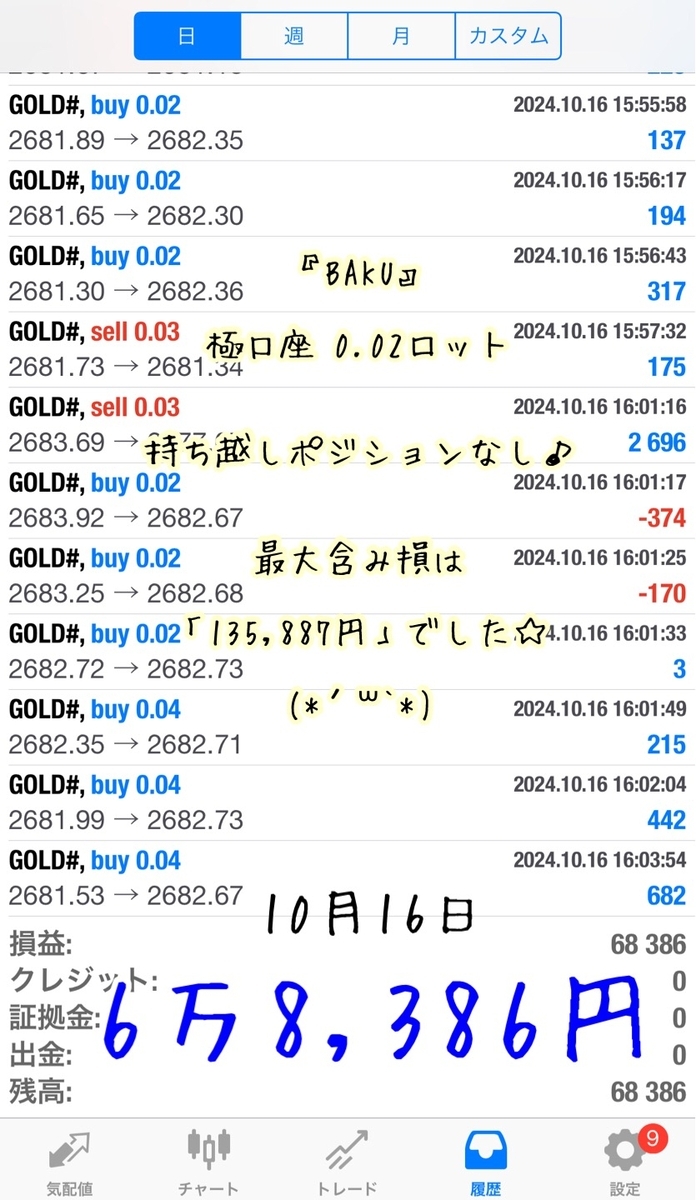Expand the GOLD# buy 0.04 trade at 16:02:04
This screenshot has width=696, height=1200.
pos(347,802)
